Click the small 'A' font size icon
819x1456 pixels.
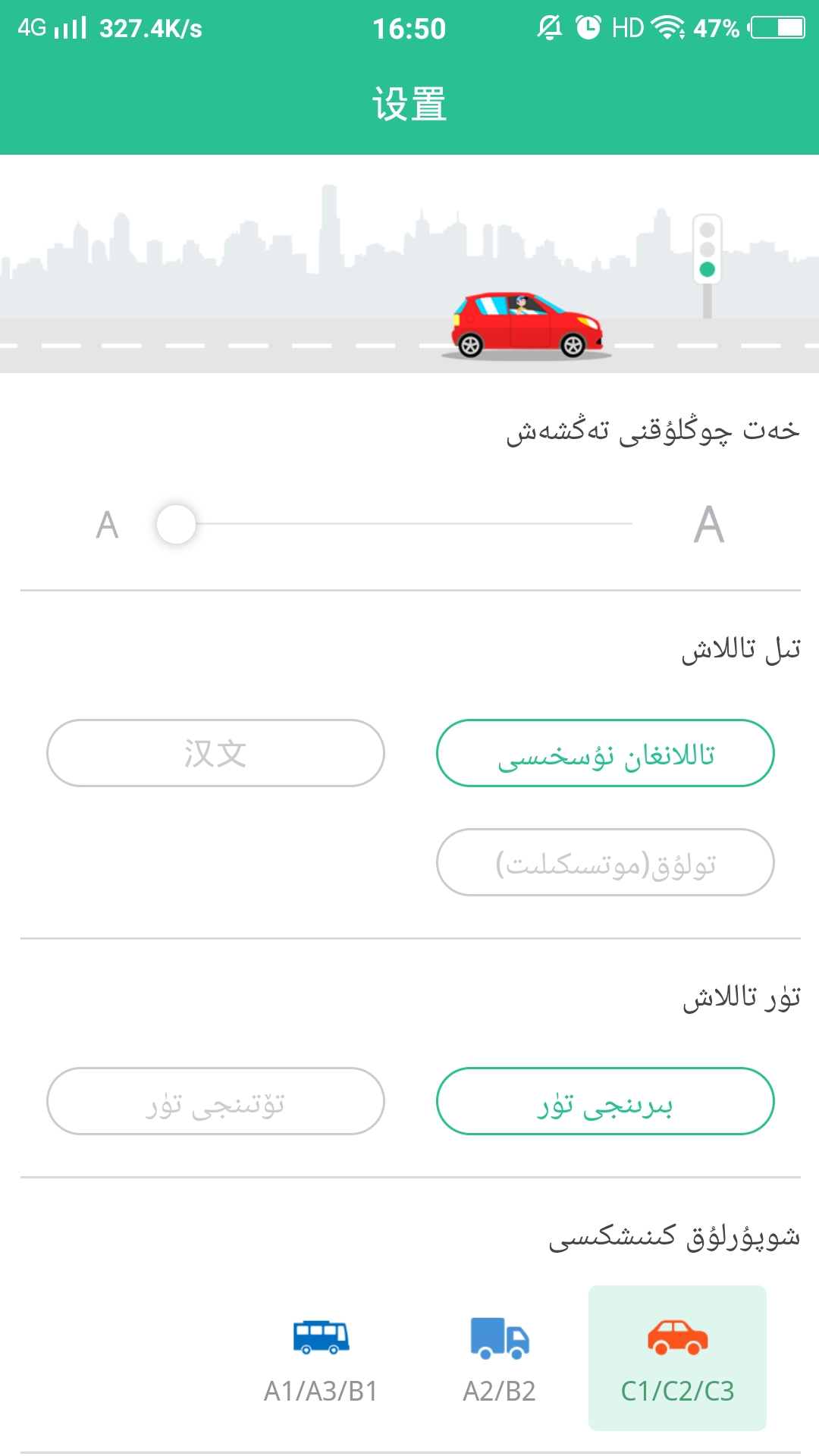coord(105,524)
